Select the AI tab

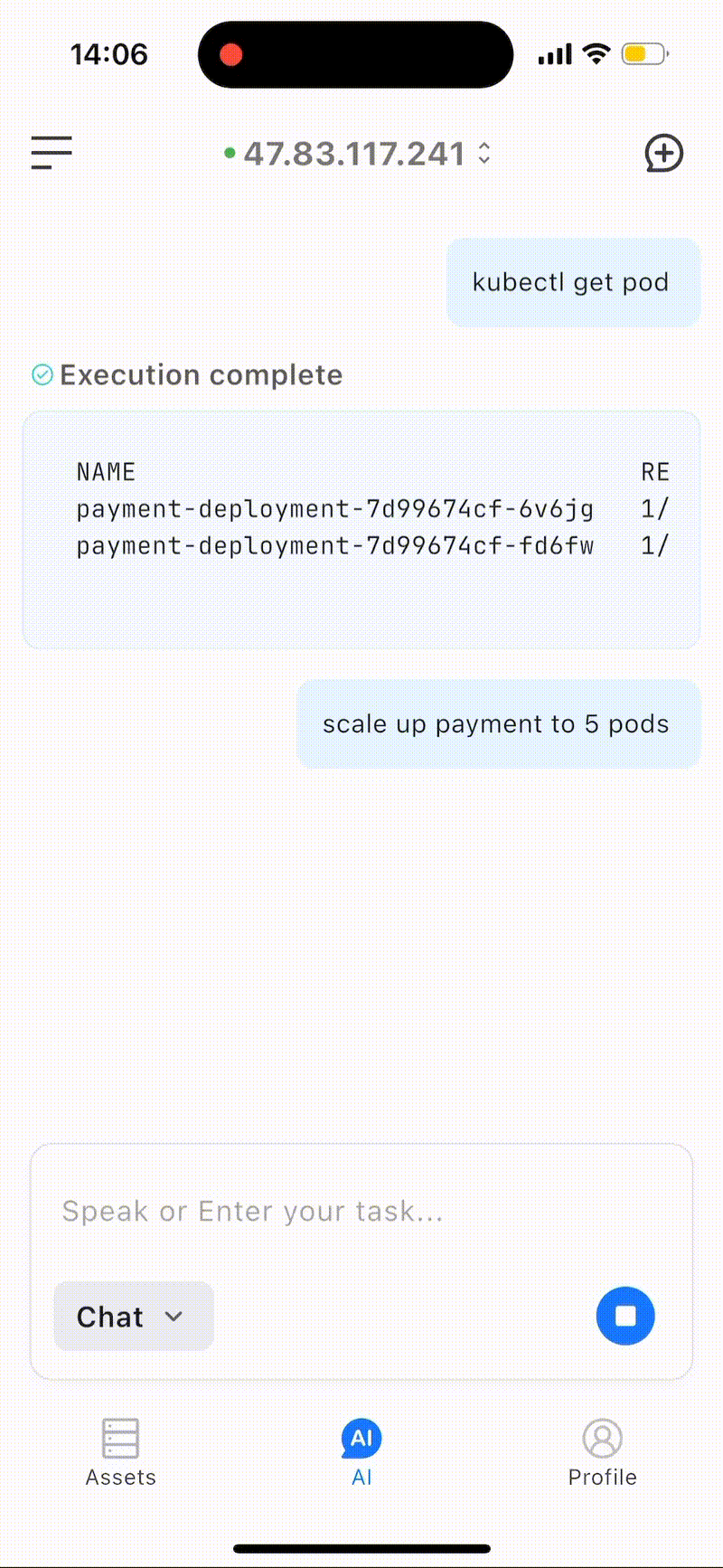point(361,1451)
